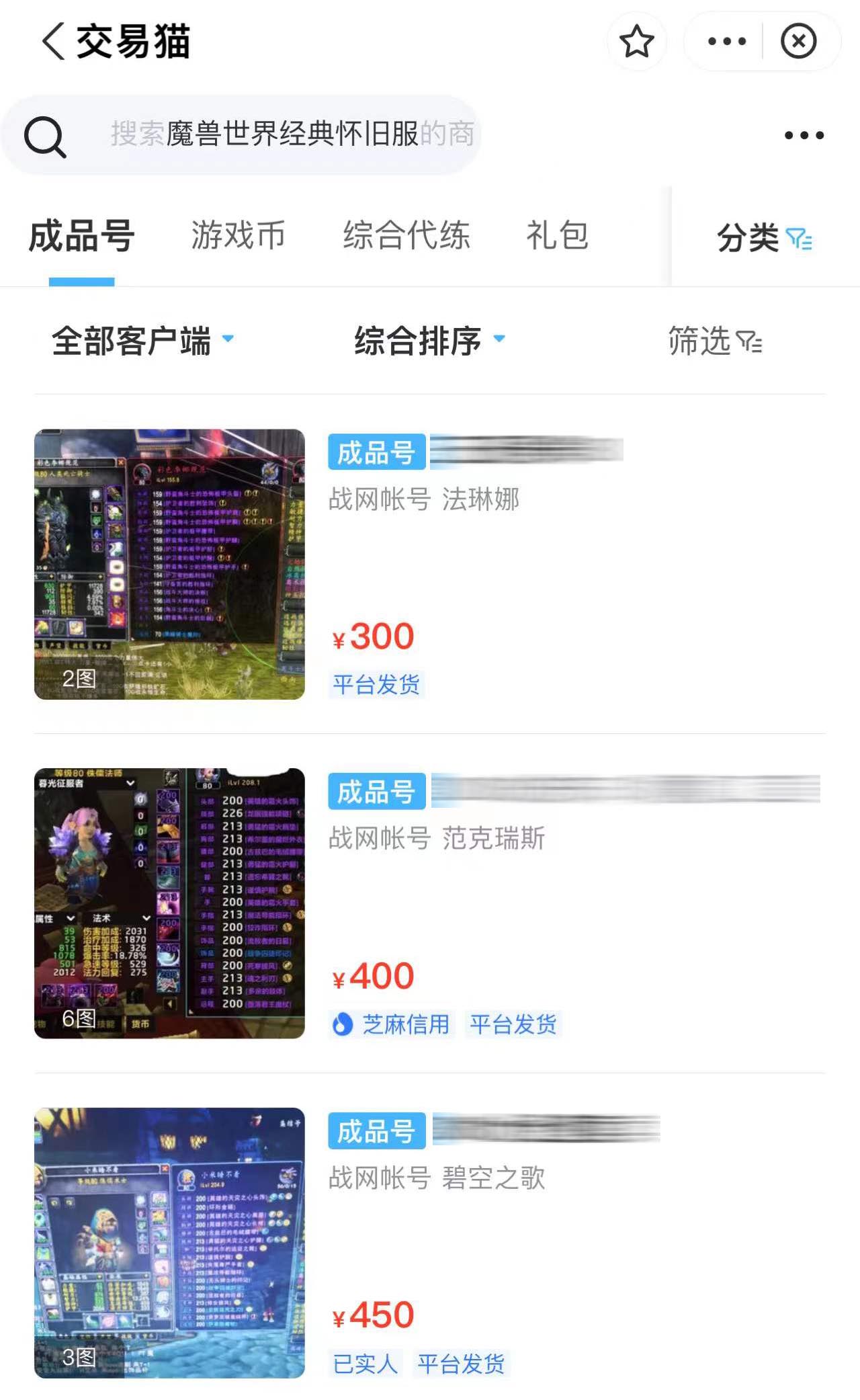Open 碧空之歌 account listing priced ¥450
Viewport: 860px width, 1400px height.
pos(430,1242)
